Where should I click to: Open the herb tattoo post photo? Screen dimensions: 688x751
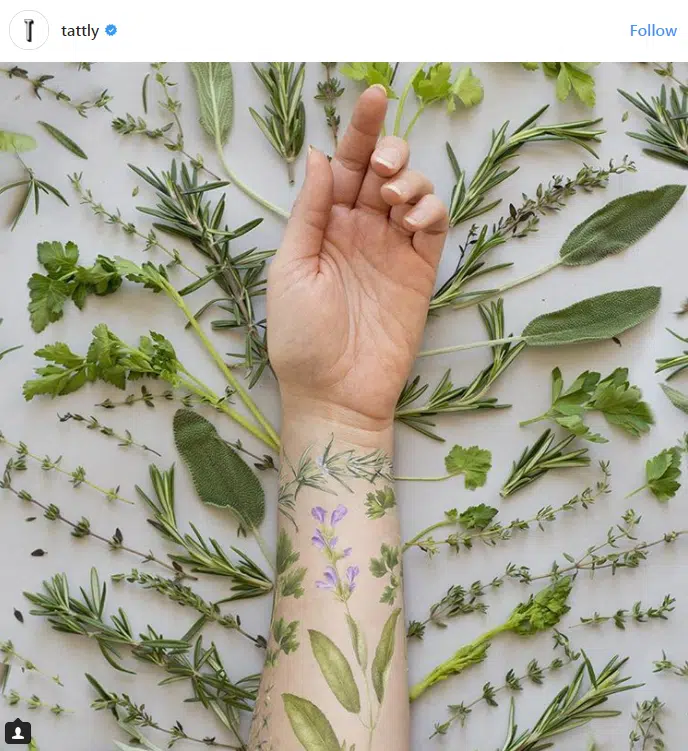click(344, 400)
